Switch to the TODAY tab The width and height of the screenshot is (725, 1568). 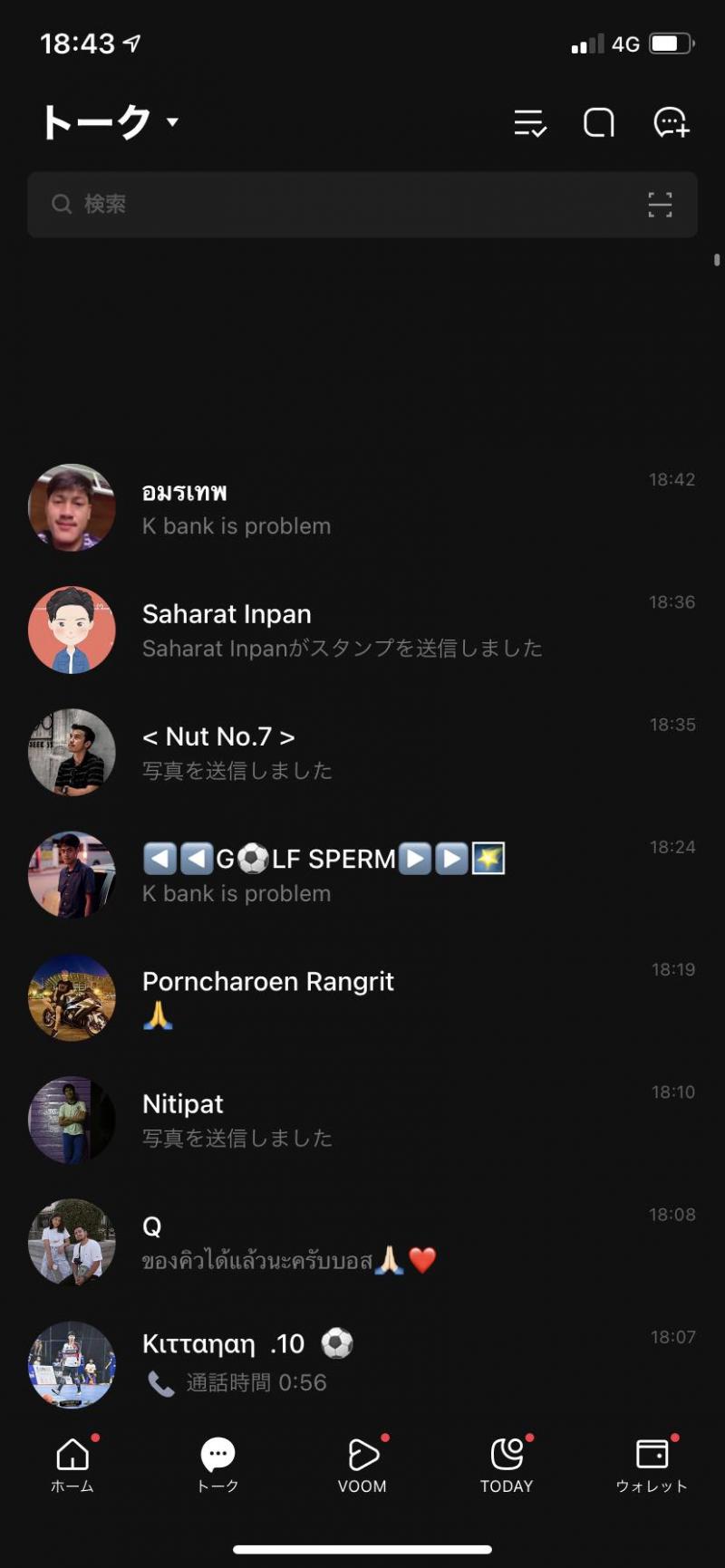point(507,1464)
